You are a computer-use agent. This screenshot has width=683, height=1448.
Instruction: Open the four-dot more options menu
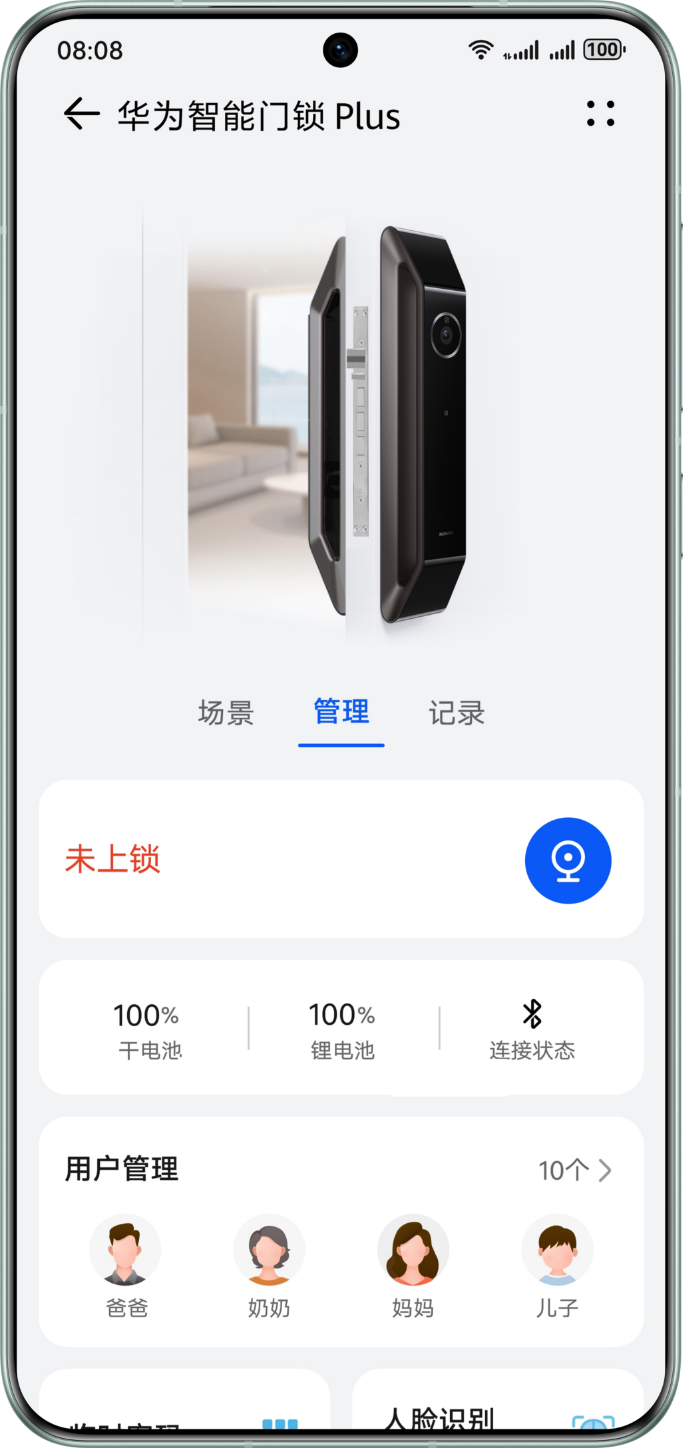600,114
